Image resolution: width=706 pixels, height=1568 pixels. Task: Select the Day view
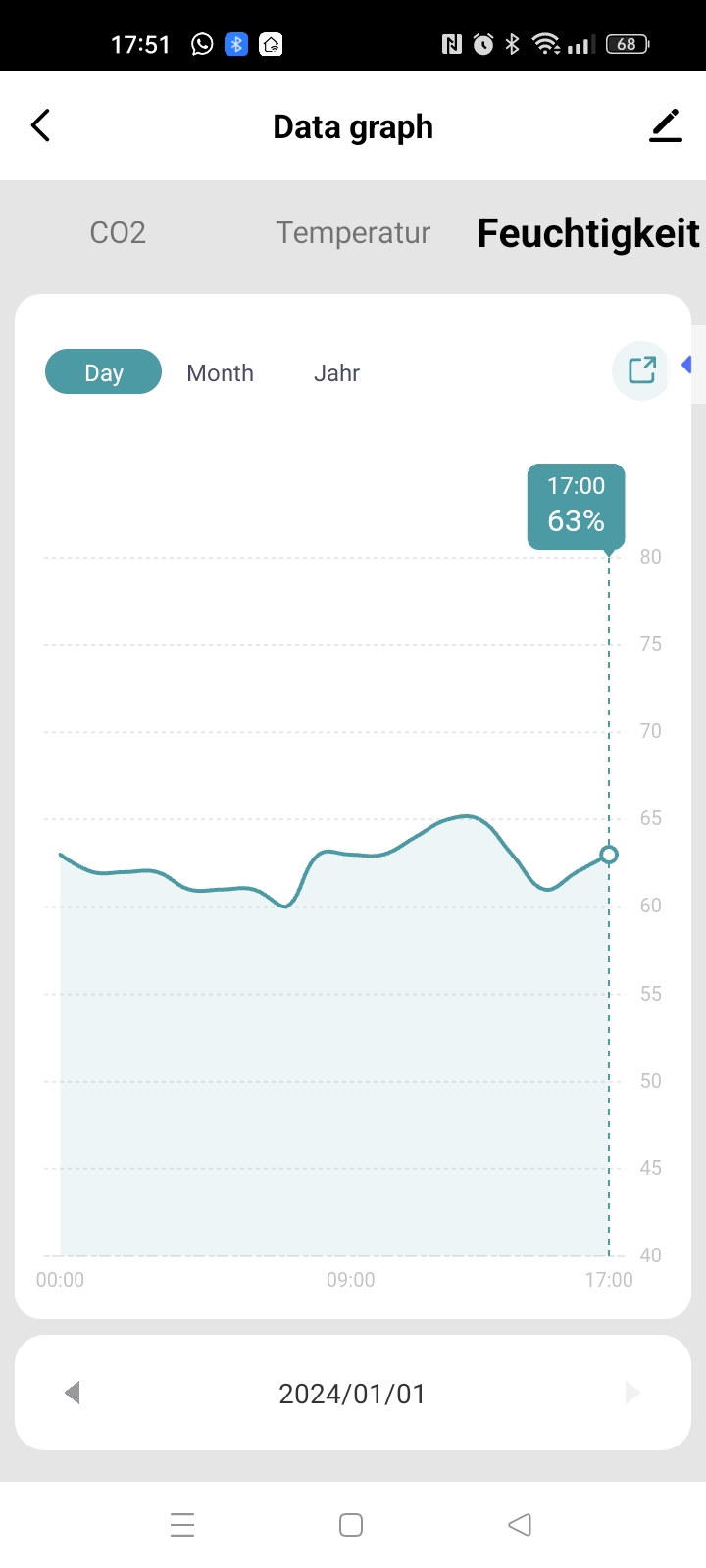(103, 372)
